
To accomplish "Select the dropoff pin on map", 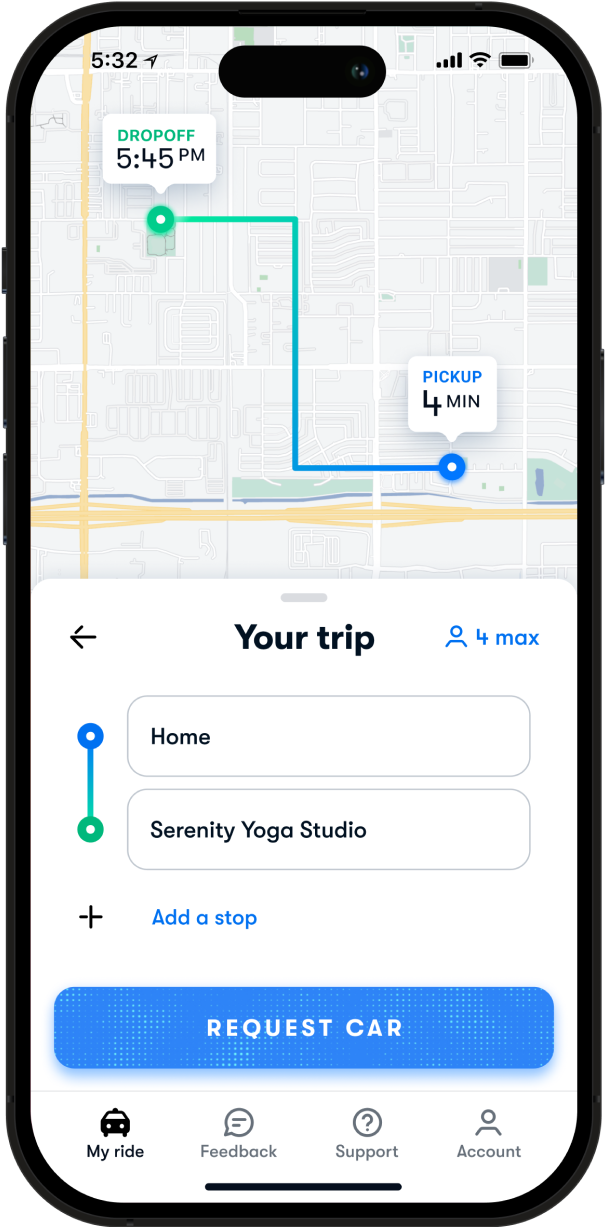I will coord(159,219).
